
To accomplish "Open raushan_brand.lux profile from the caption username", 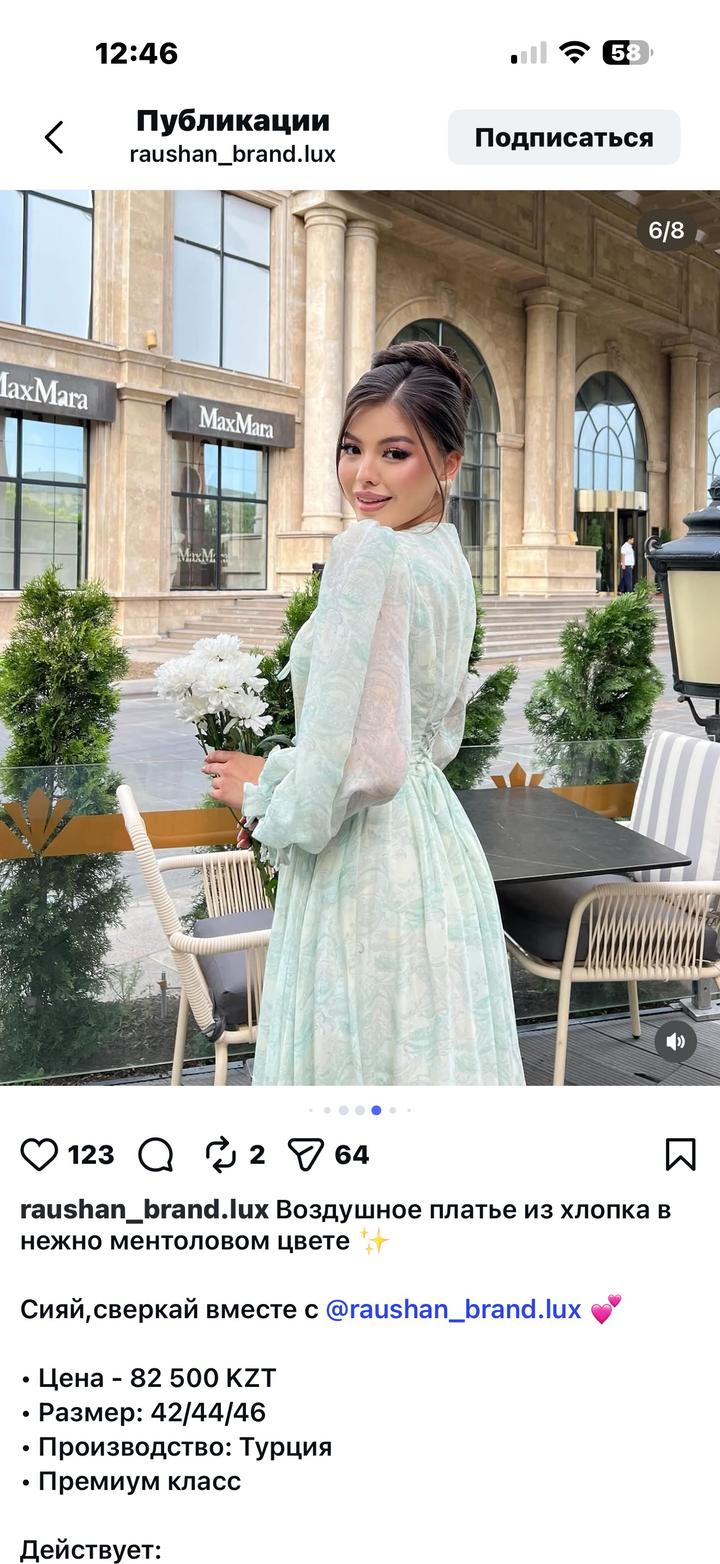I will (144, 1210).
